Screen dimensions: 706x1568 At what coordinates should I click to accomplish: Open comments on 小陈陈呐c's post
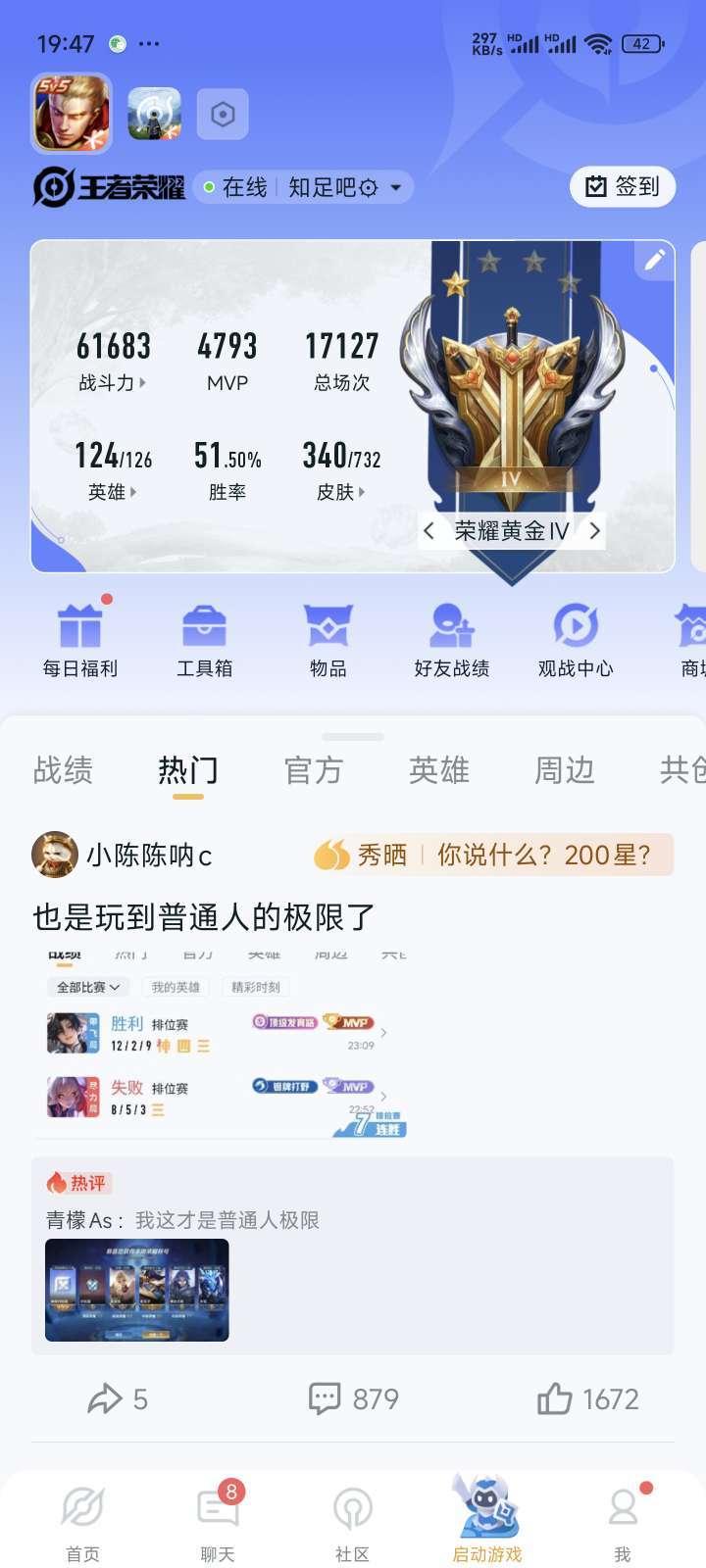(353, 1398)
